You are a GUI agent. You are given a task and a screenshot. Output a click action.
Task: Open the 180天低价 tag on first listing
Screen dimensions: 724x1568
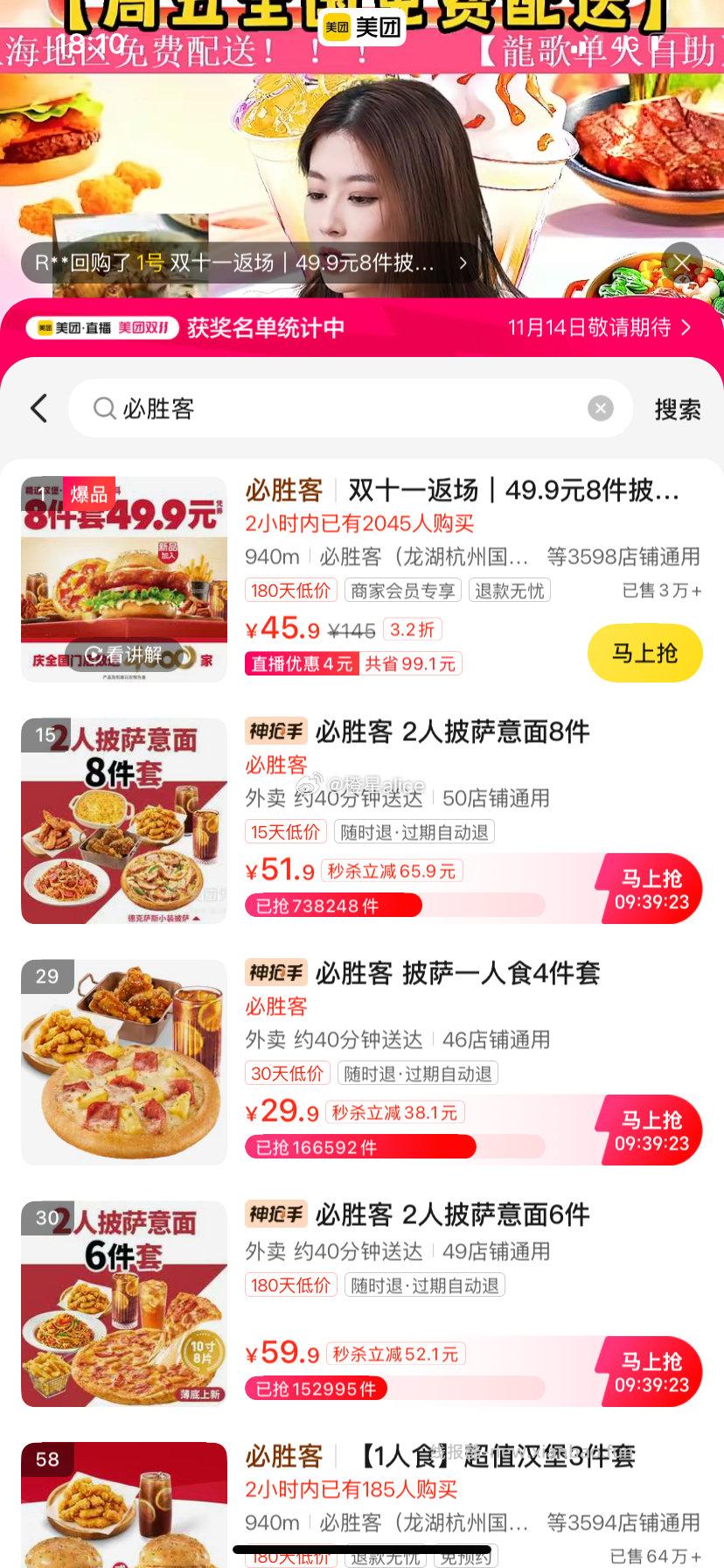(x=291, y=590)
